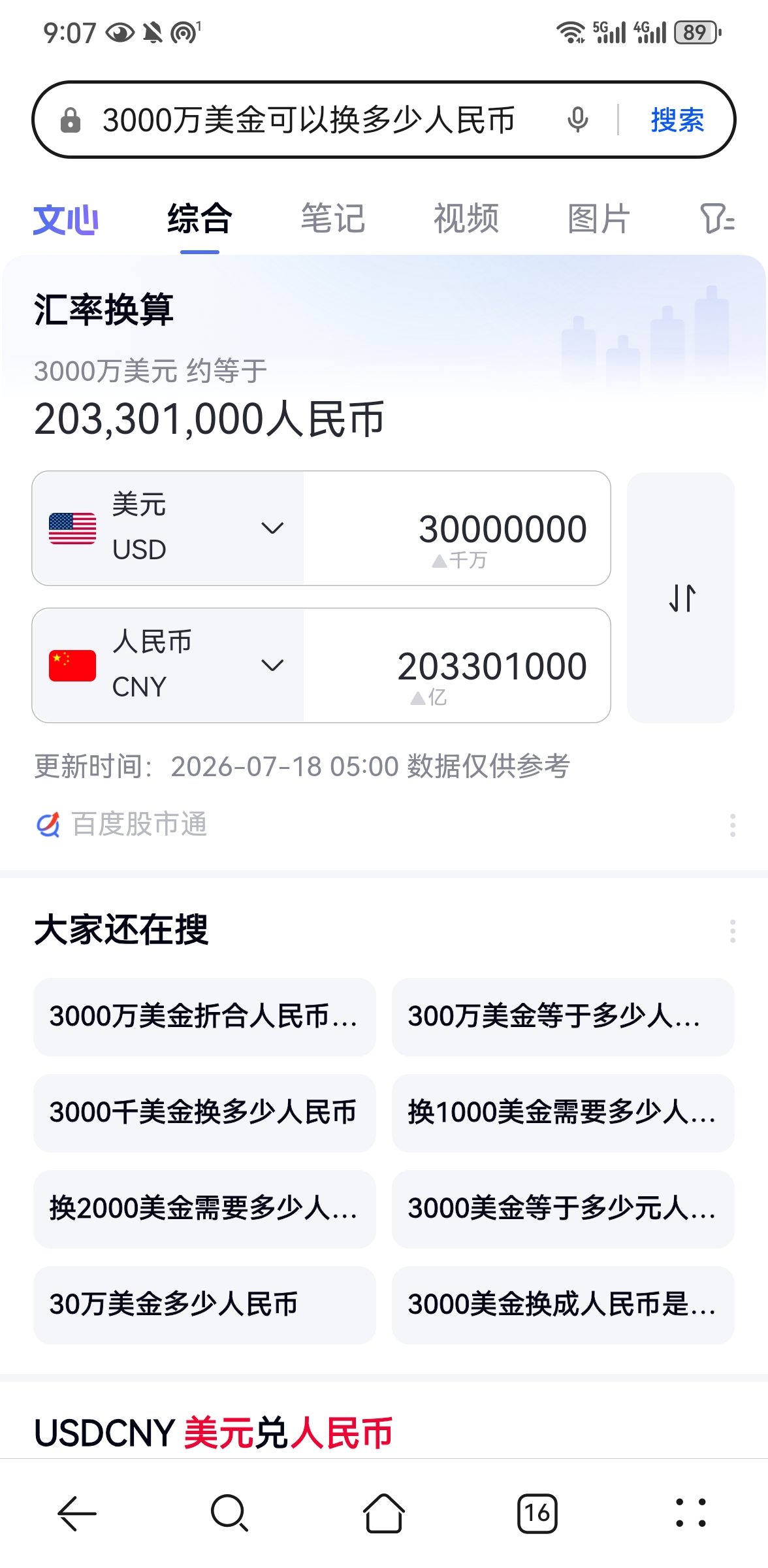Open the filter icon beside 图片
768x1568 pixels.
(716, 219)
